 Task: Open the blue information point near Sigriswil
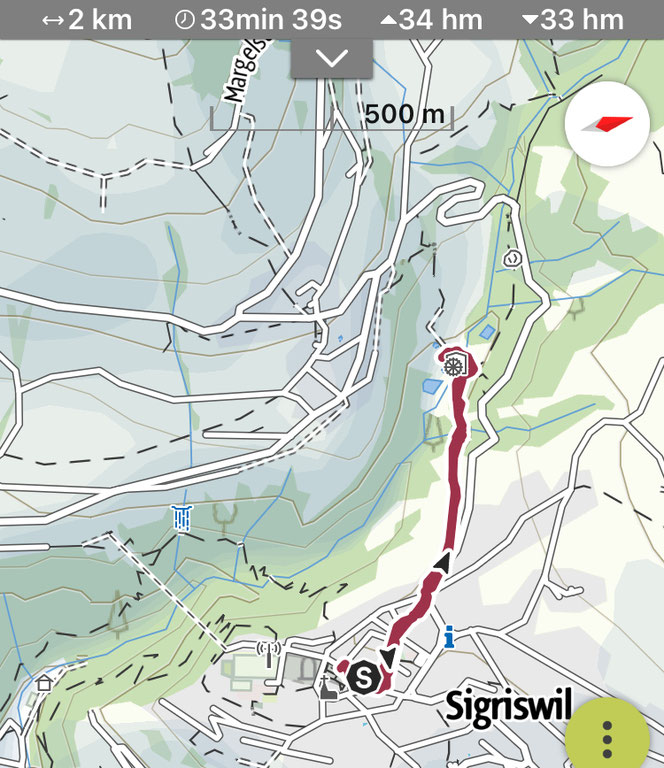450,634
